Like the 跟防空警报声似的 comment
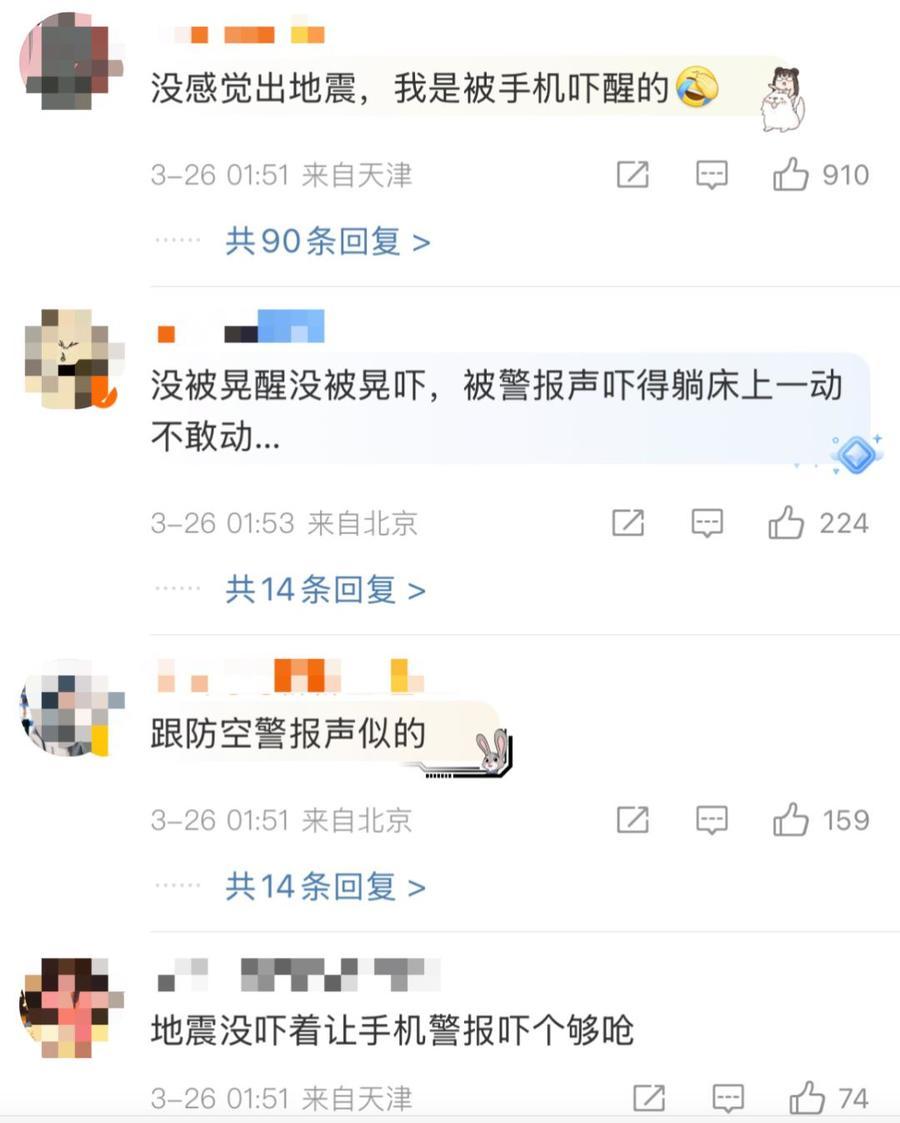This screenshot has height=1123, width=900. pos(791,820)
